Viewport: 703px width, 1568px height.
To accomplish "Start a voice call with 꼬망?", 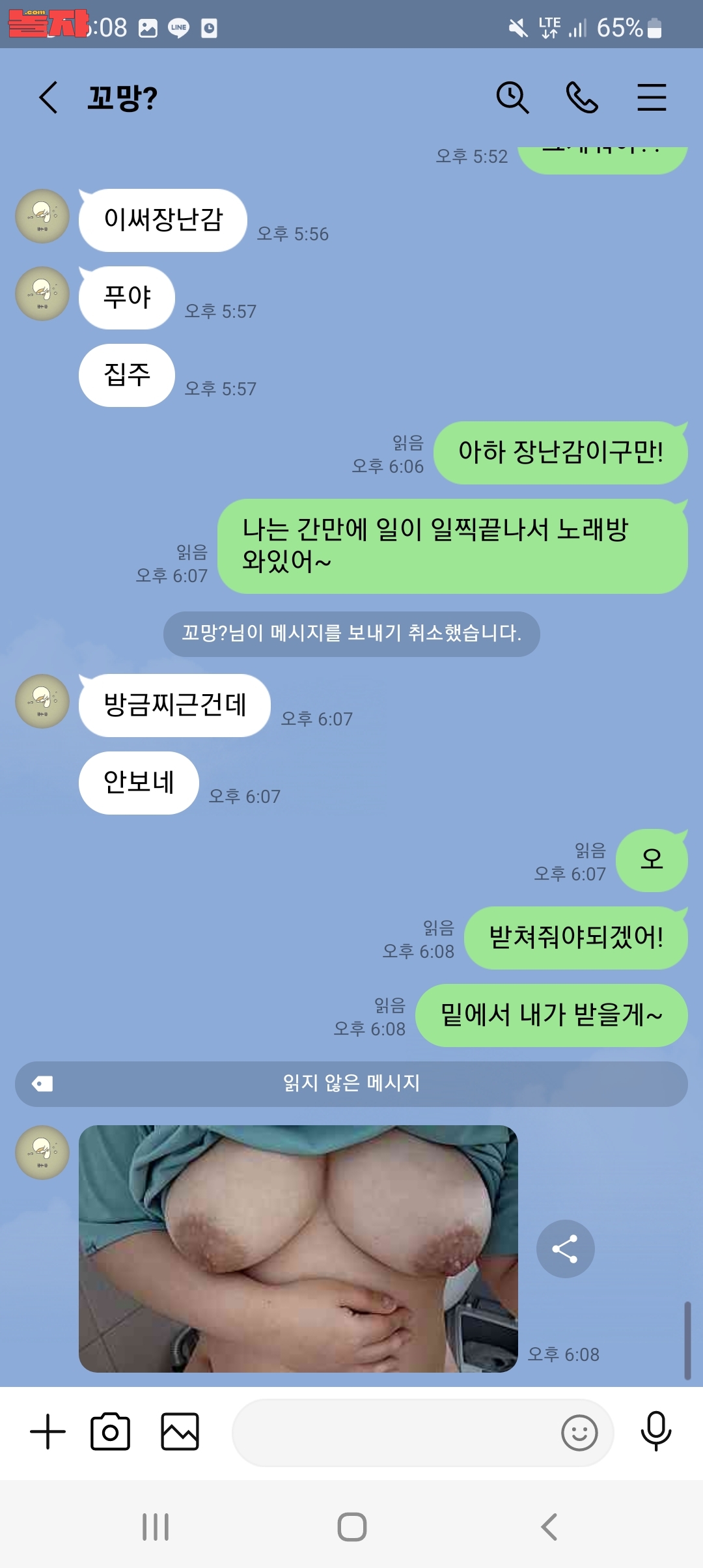I will point(582,98).
